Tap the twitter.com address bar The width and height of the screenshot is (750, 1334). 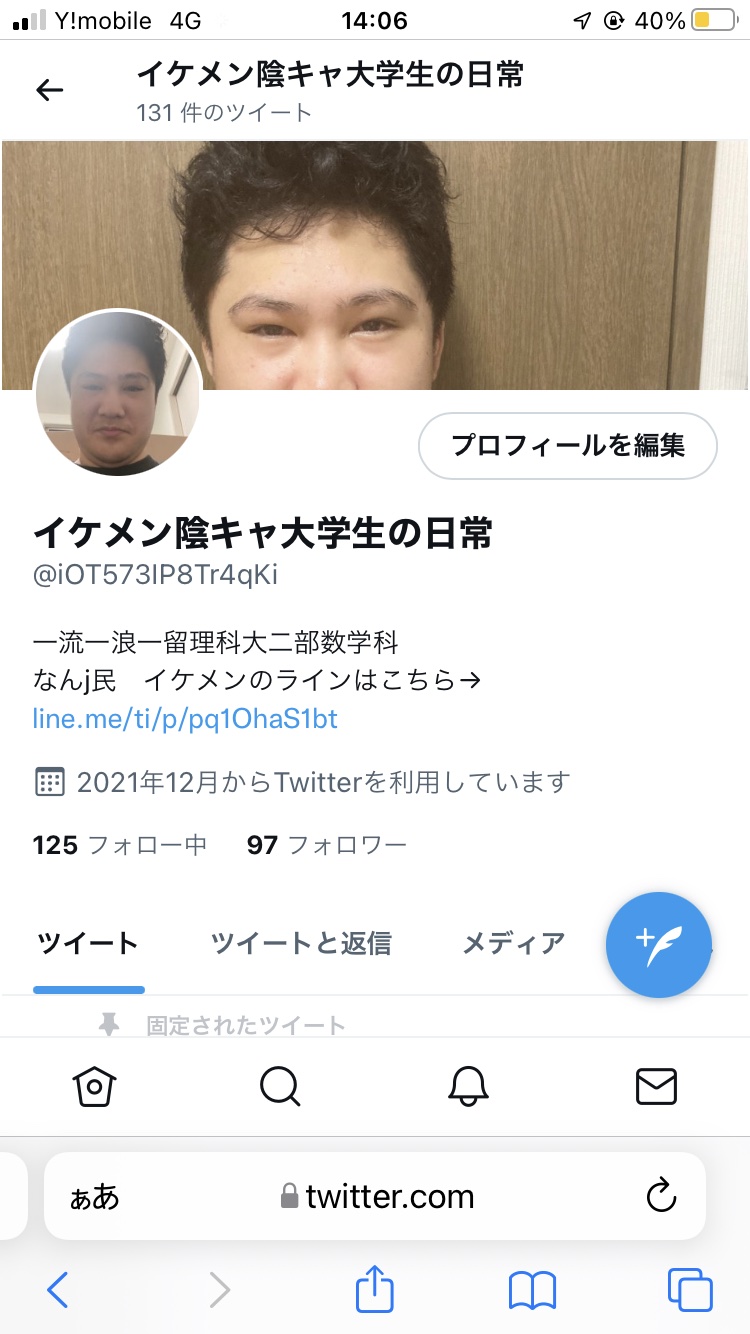coord(375,1196)
